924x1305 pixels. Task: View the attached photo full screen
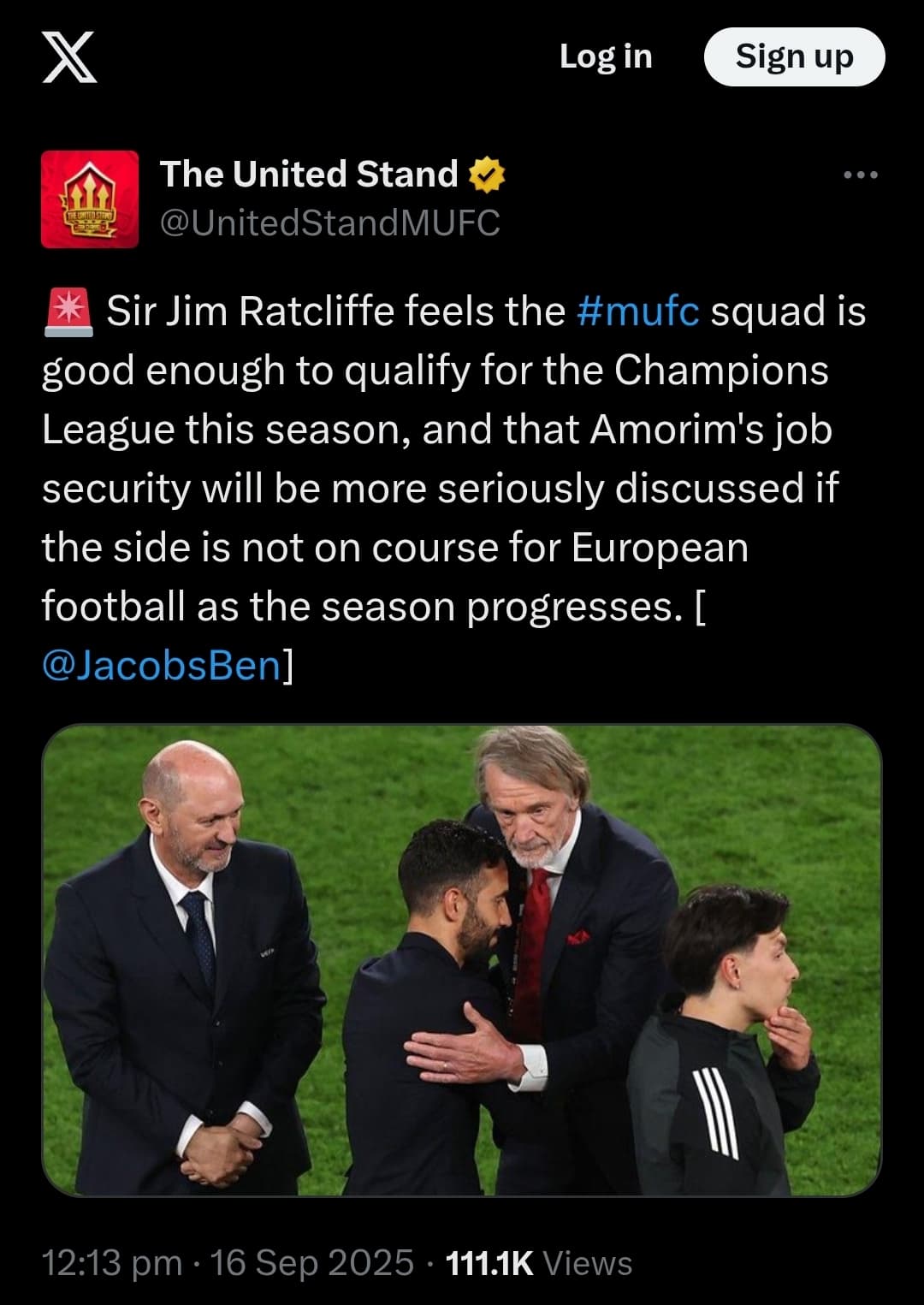[462, 959]
